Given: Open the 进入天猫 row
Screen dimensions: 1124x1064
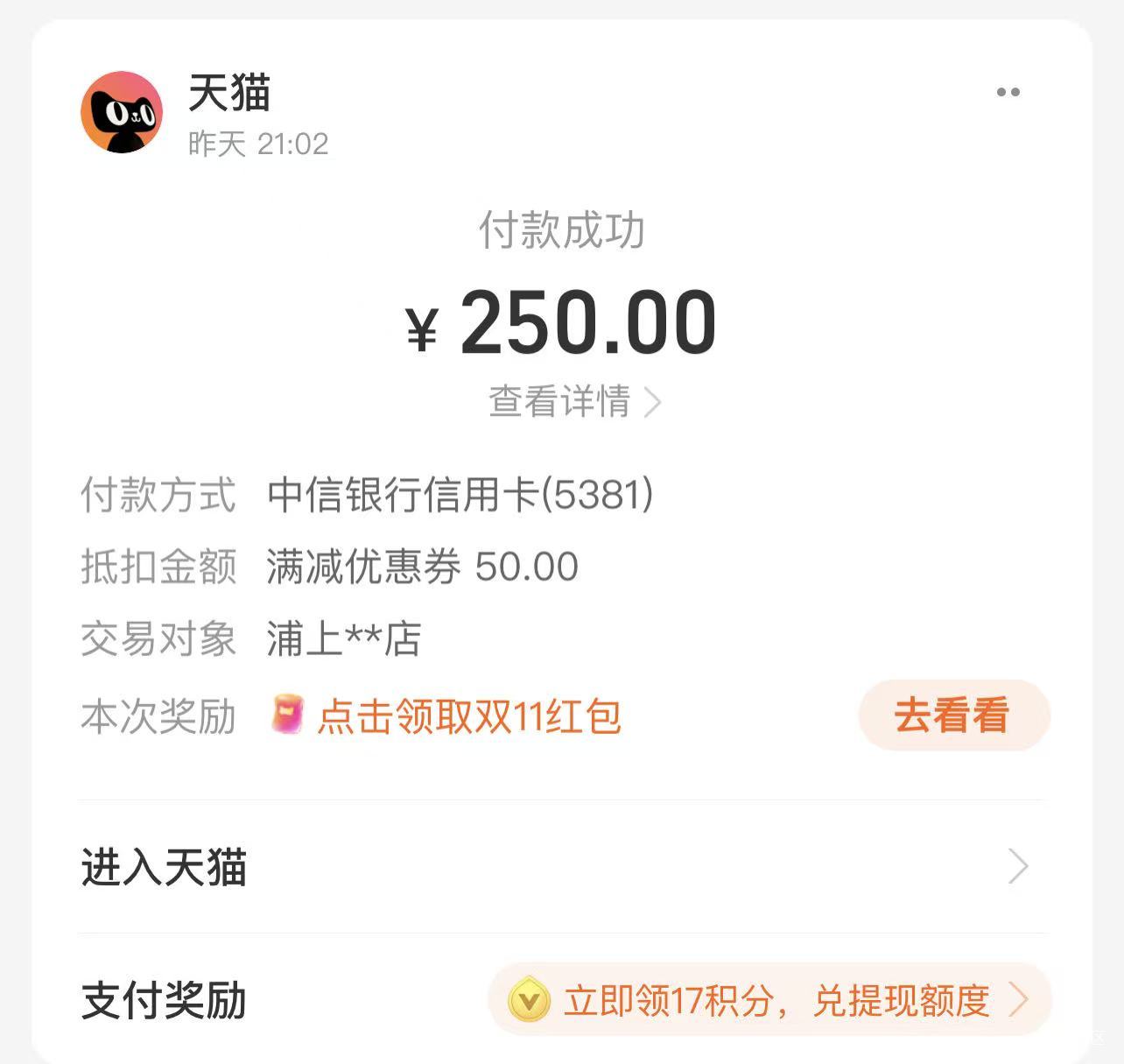Looking at the screenshot, I should (x=560, y=867).
